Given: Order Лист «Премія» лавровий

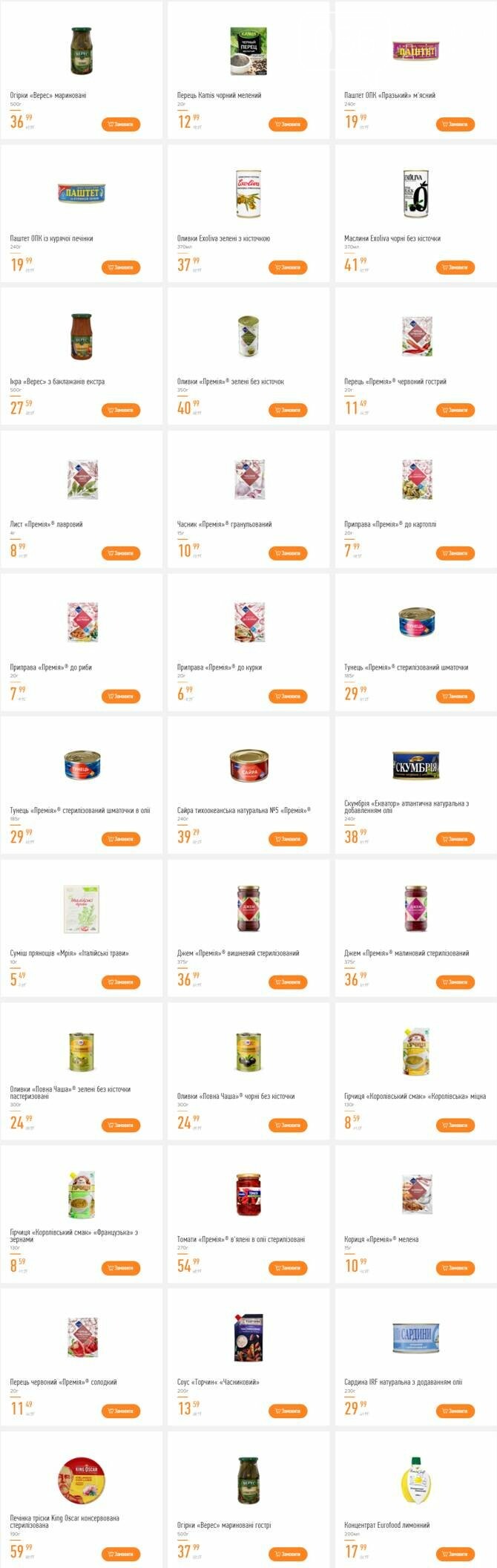Looking at the screenshot, I should [120, 553].
